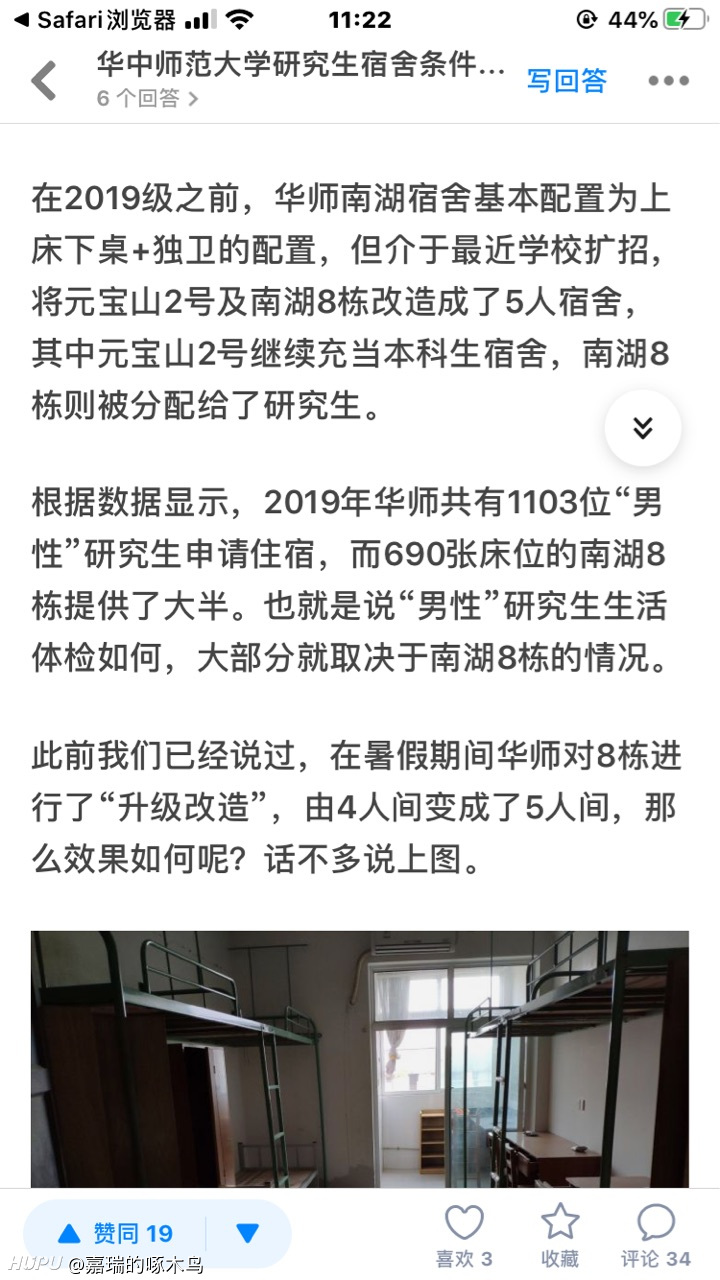Tap 写回答 to write an answer
720x1280 pixels.
(x=567, y=80)
